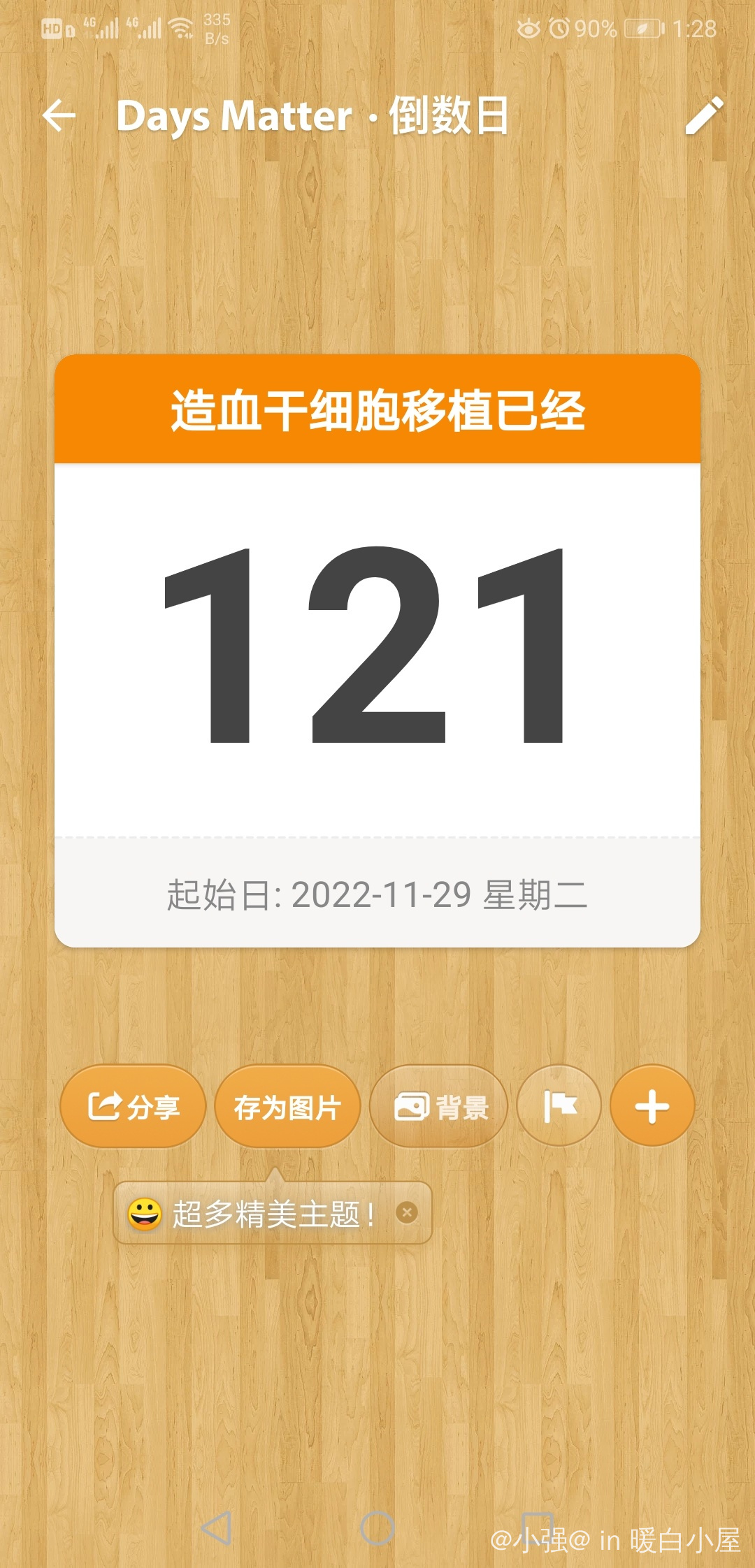Tap the system home button
The height and width of the screenshot is (1568, 755).
(377, 1528)
